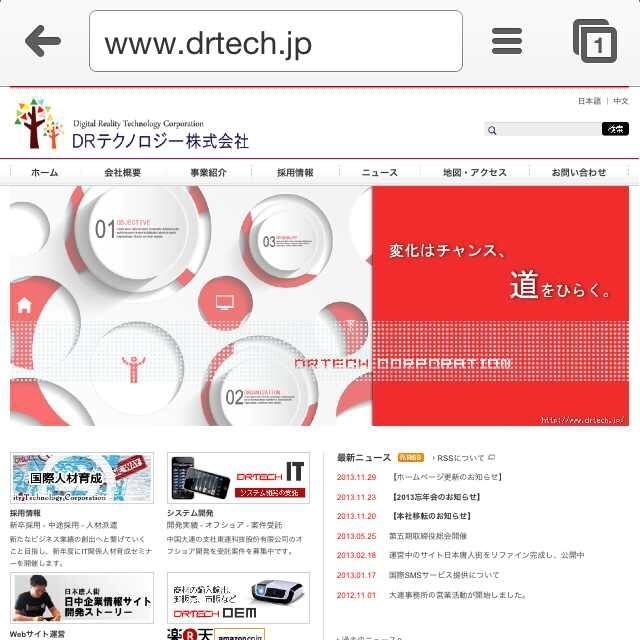Open the DRTECH OEM banner
The width and height of the screenshot is (640, 640).
[x=238, y=598]
